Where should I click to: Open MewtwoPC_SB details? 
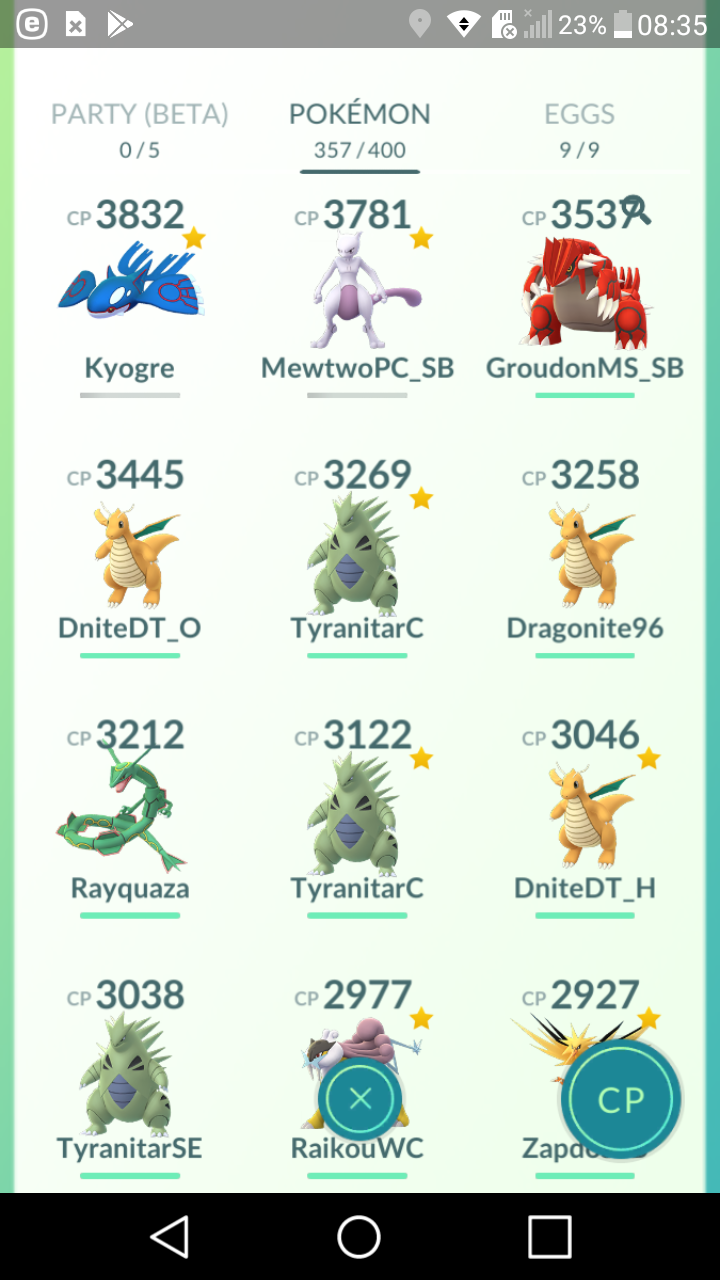(x=358, y=296)
